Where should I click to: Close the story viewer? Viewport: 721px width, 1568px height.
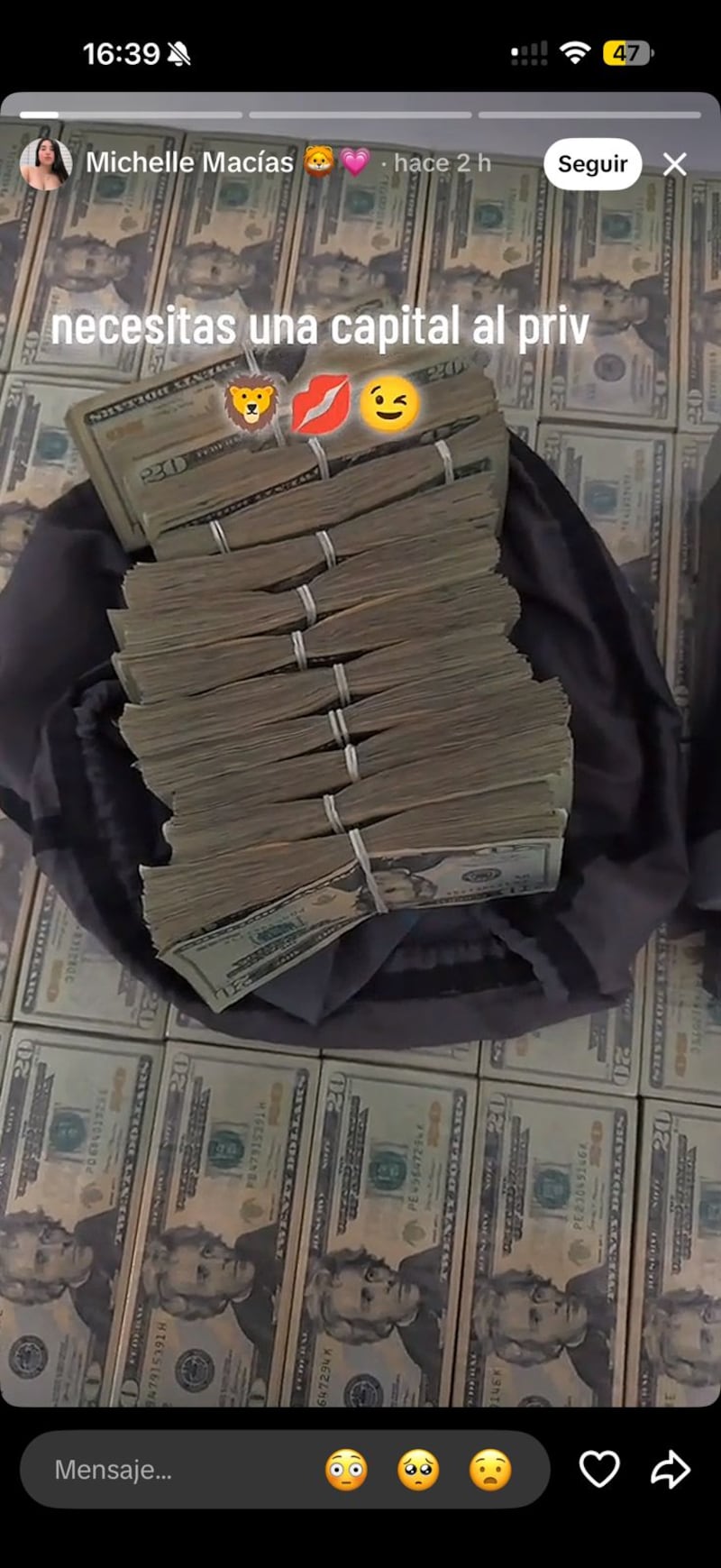tap(674, 164)
